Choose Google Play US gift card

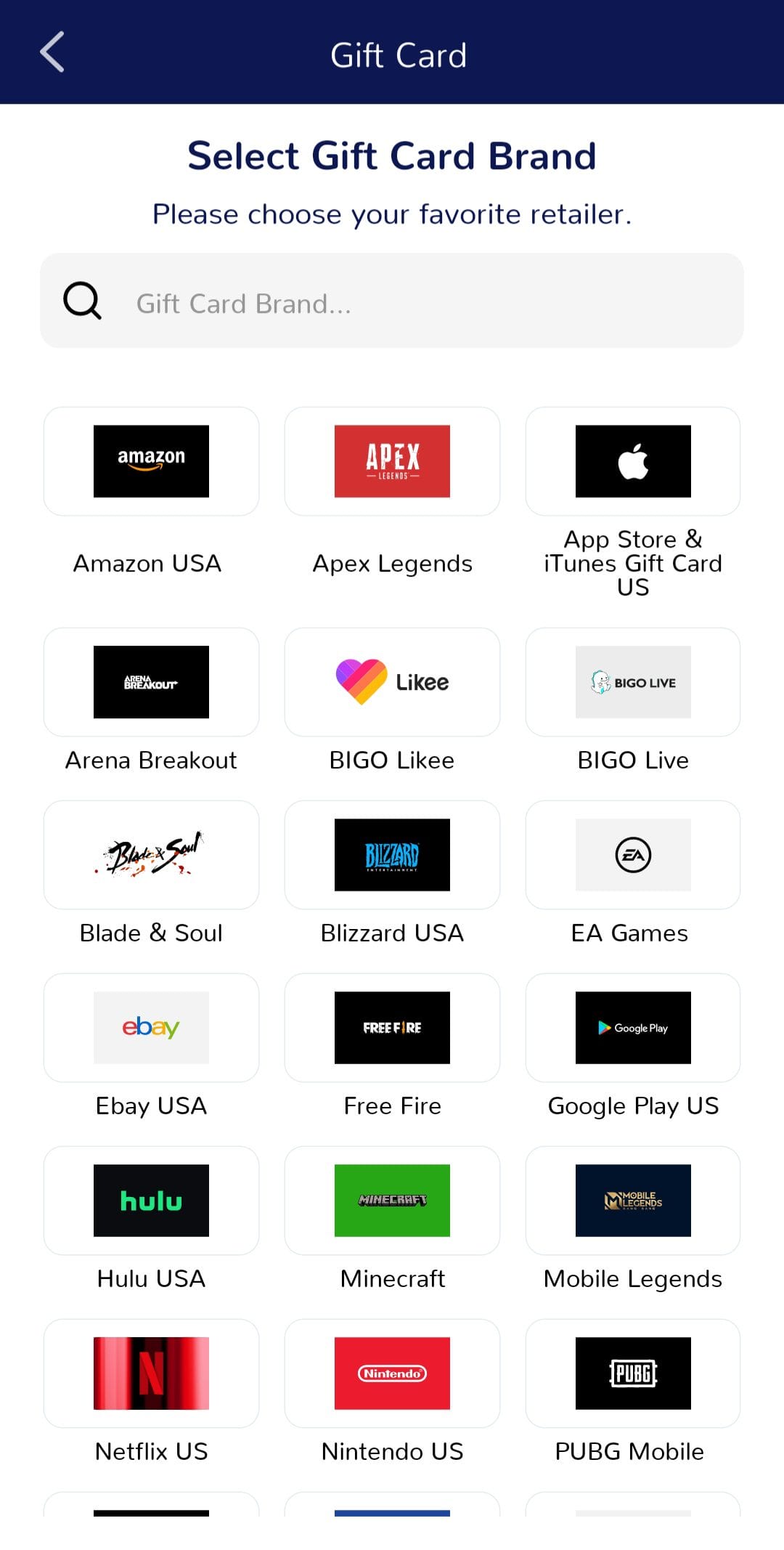point(633,1028)
